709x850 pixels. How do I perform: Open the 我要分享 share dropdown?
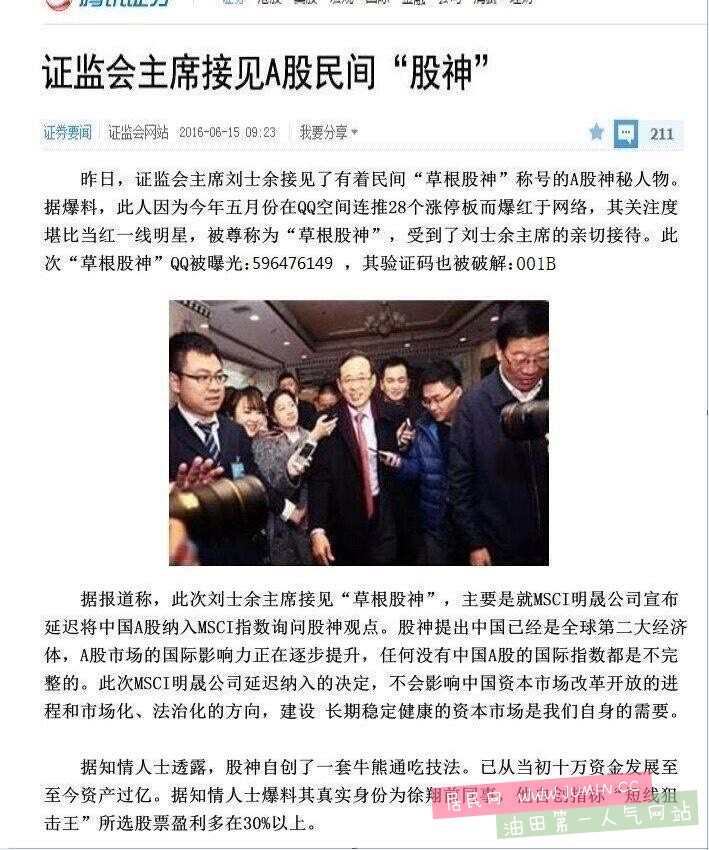(328, 132)
